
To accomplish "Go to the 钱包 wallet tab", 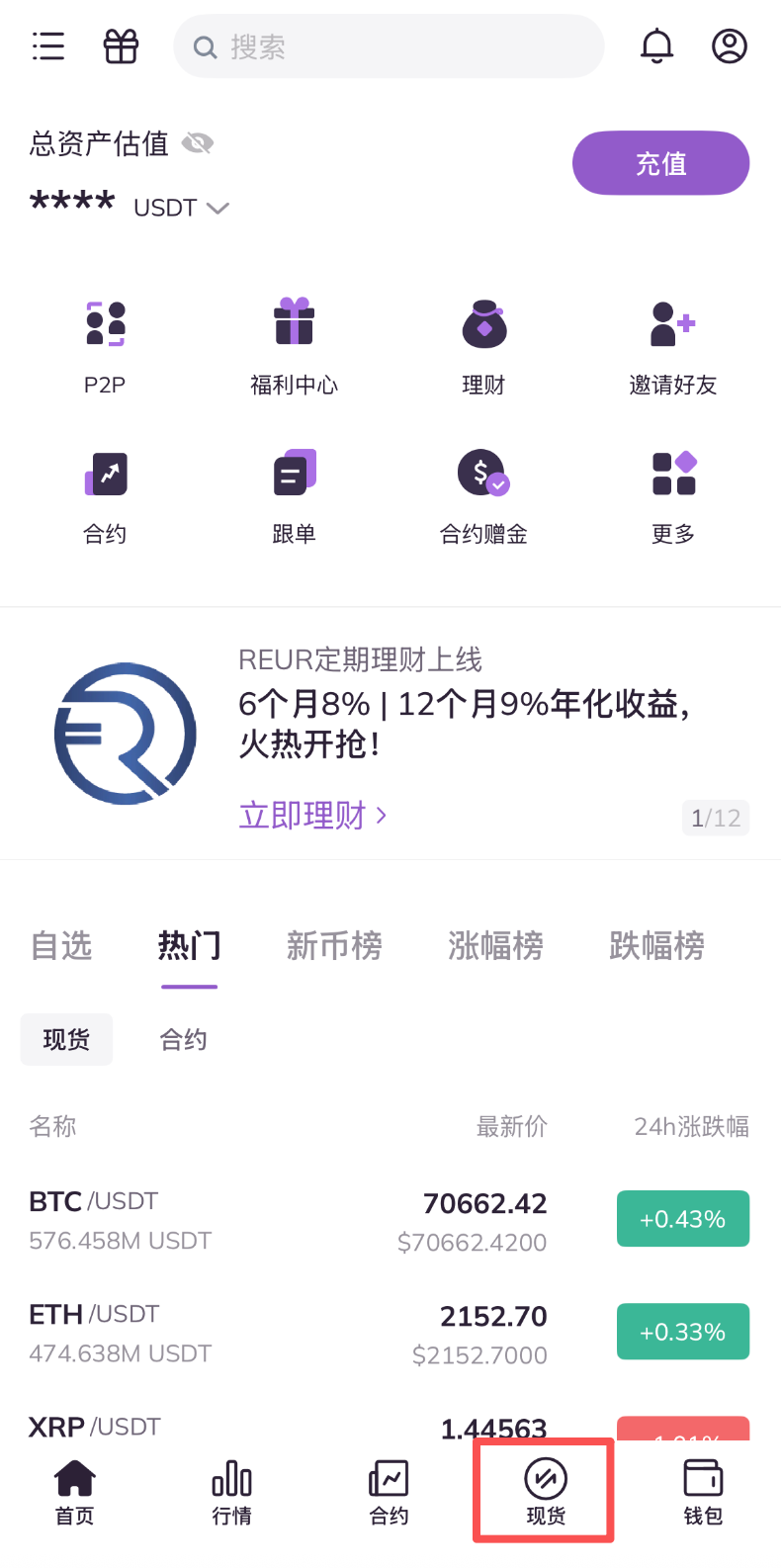I will click(x=703, y=1491).
